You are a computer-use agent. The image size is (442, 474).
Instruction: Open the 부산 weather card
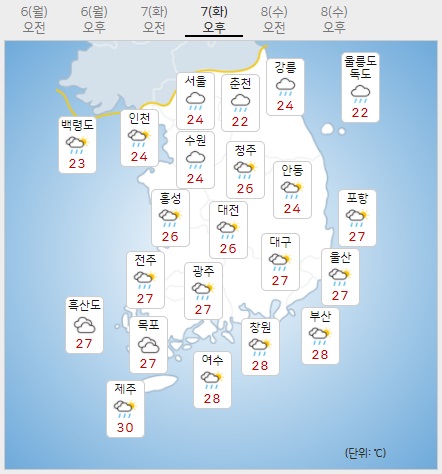click(x=320, y=336)
